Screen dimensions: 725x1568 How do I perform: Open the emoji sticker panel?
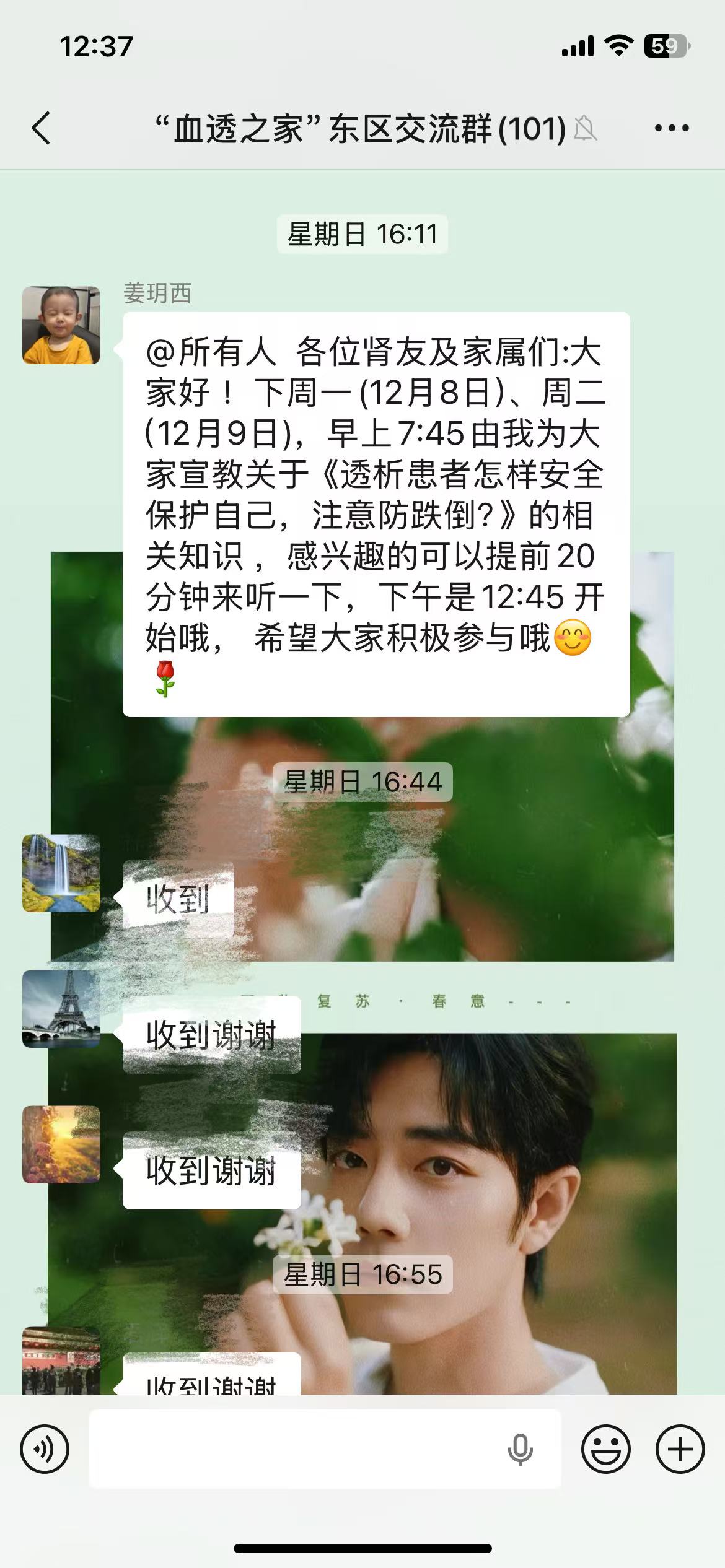[605, 1449]
